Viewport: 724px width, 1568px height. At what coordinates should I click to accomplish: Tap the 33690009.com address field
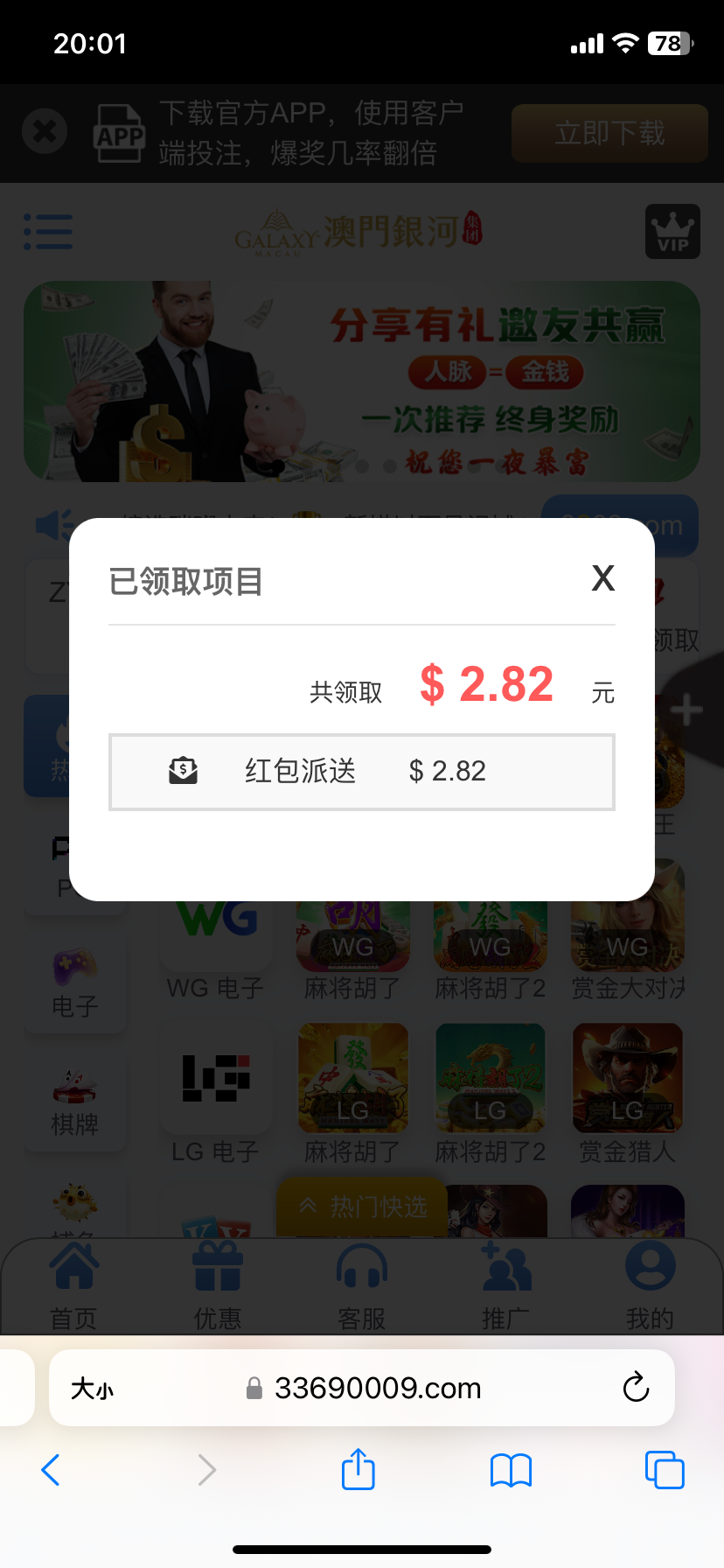pos(362,1388)
